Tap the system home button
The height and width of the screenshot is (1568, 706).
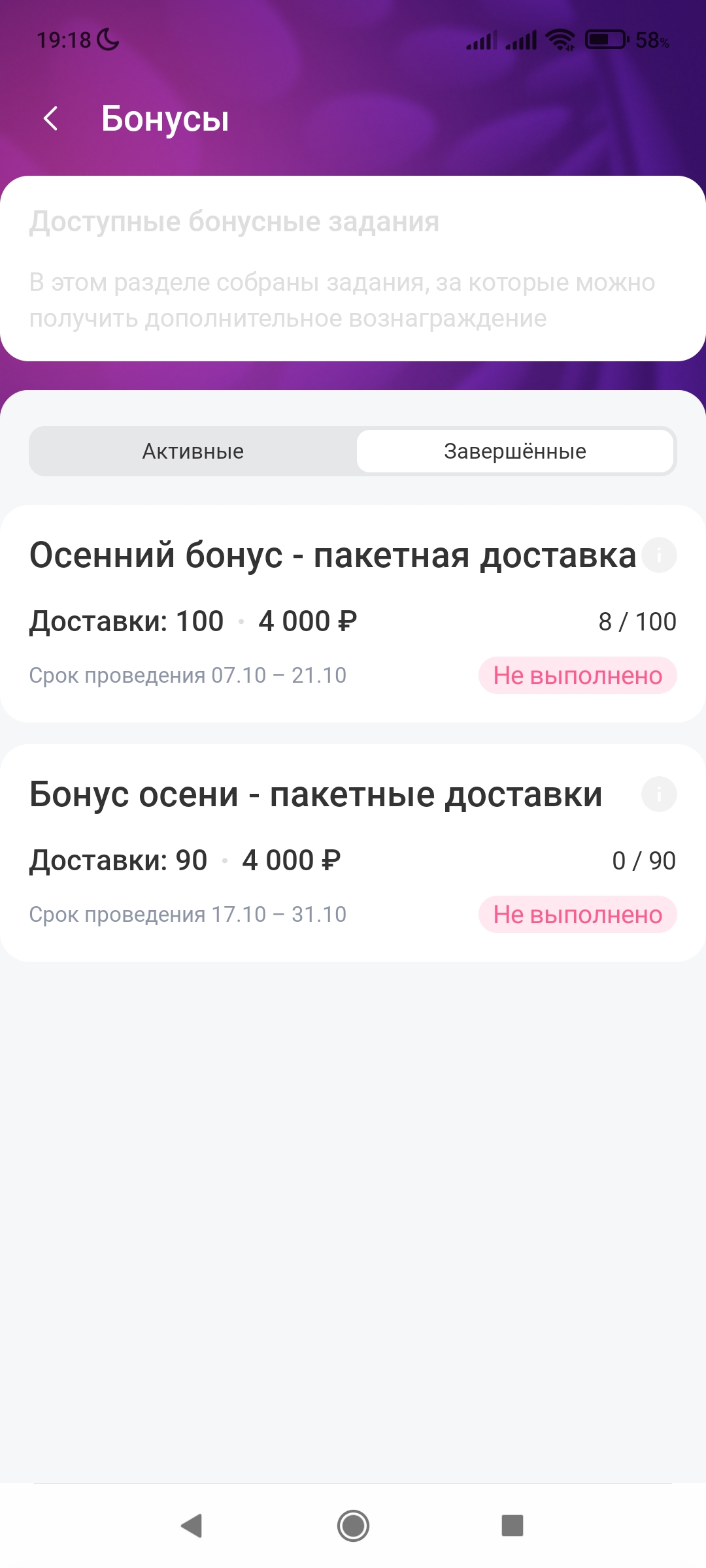tap(353, 1526)
